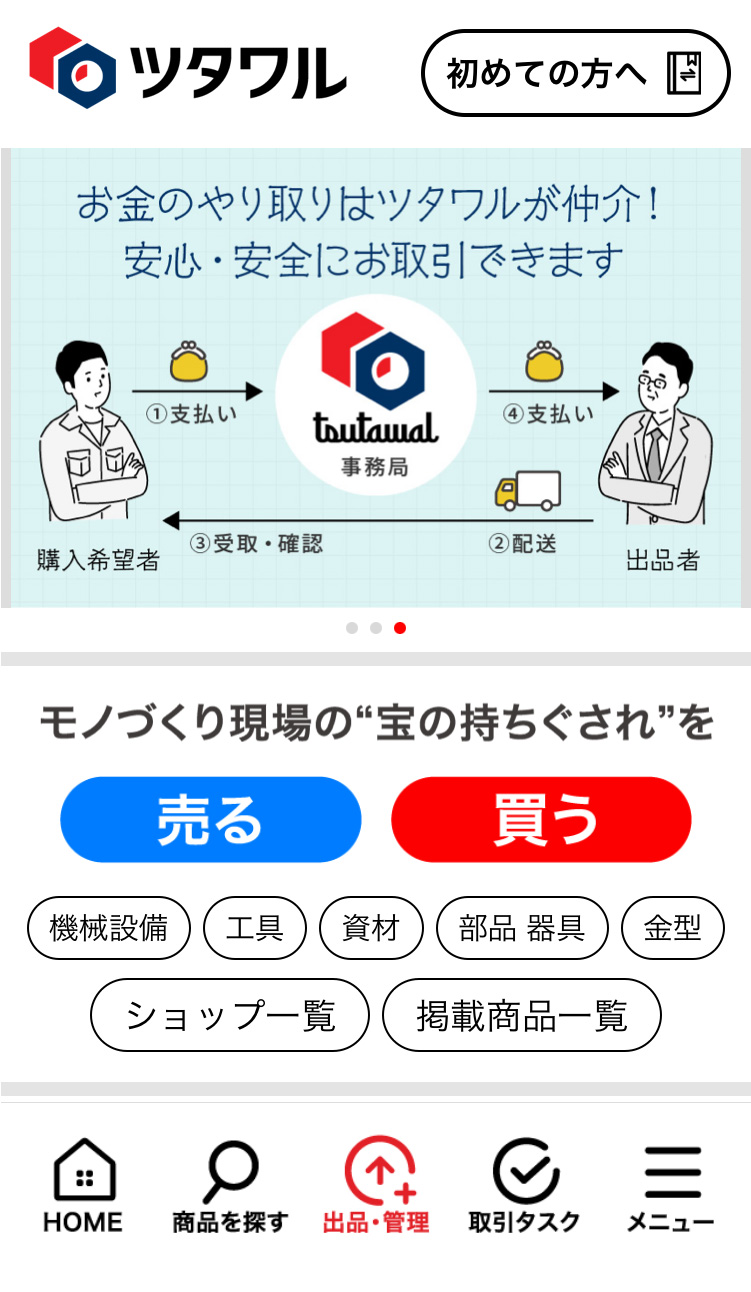Switch to 取引タスク tab
This screenshot has width=751, height=1292.
pos(524,1185)
